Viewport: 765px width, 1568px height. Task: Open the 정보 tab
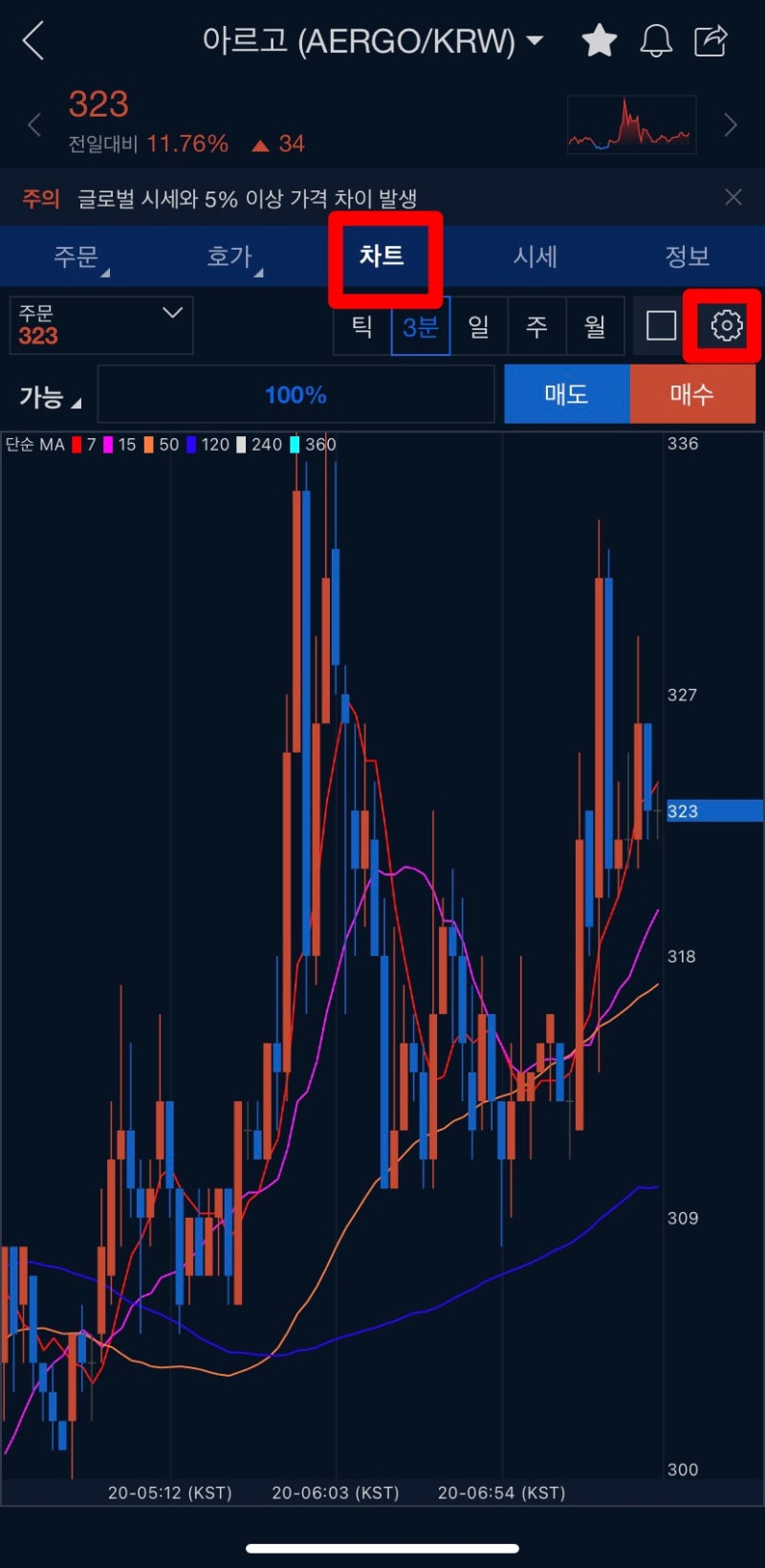(x=687, y=256)
